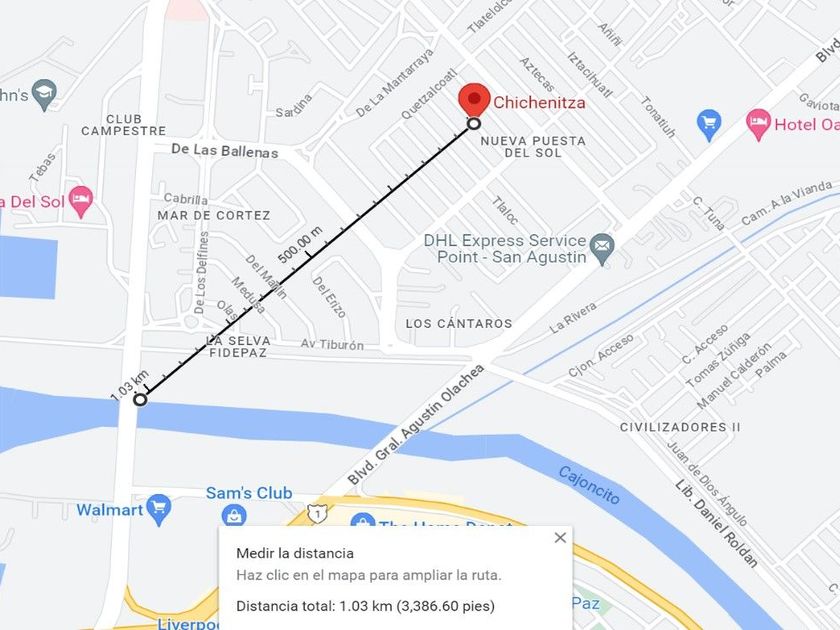Open the Sam's Club place marker
The width and height of the screenshot is (840, 630).
pyautogui.click(x=234, y=516)
